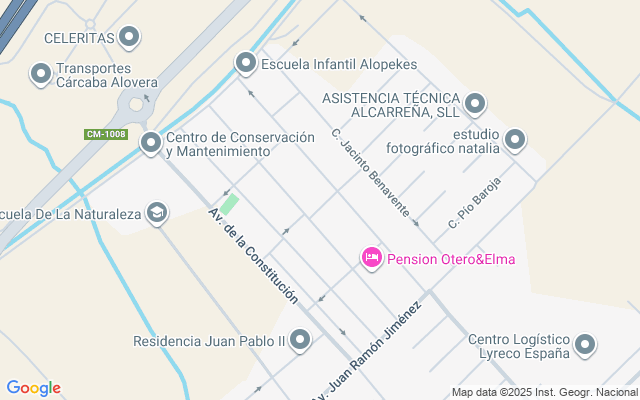Select Residencia Juan Pablo II pin
Image resolution: width=640 pixels, height=400 pixels.
point(300,341)
